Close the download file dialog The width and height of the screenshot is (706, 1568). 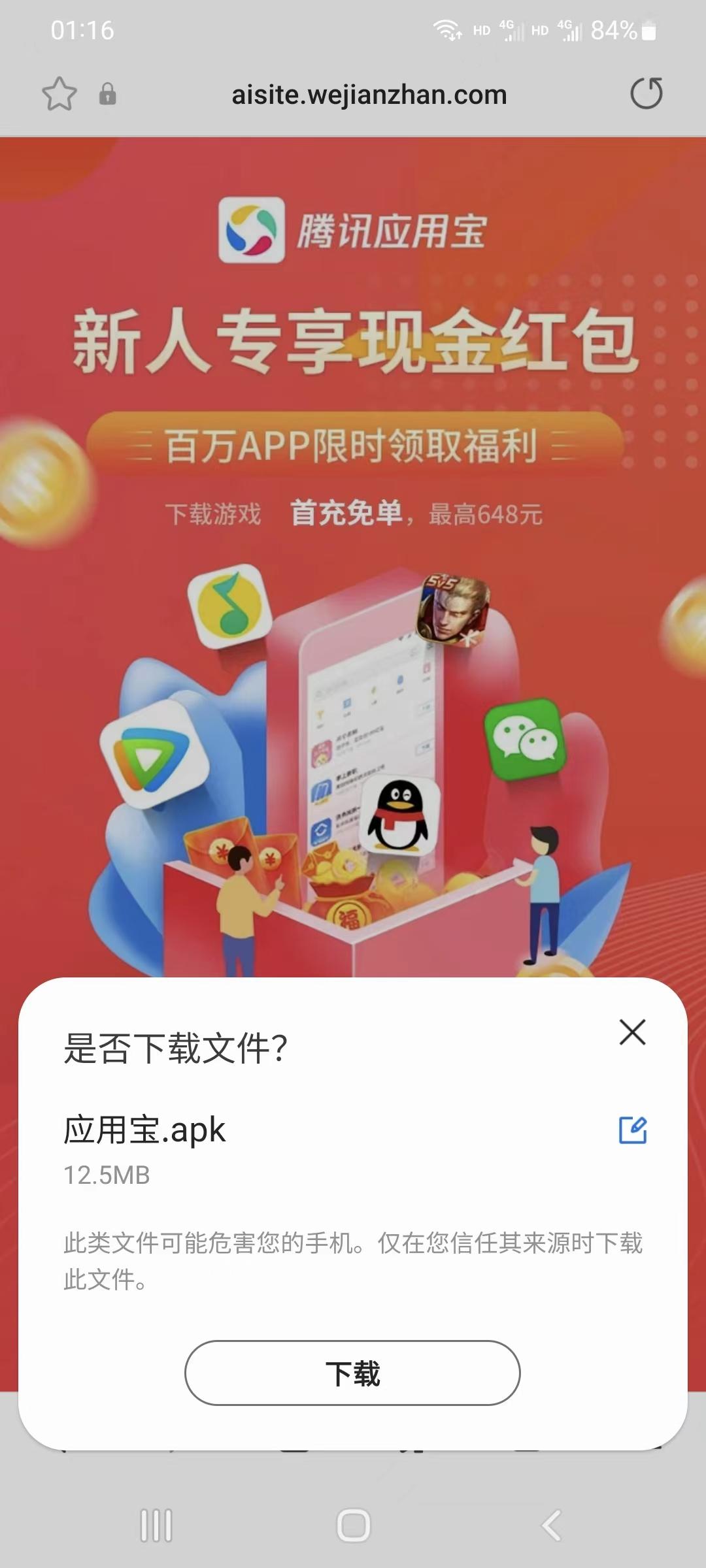point(632,1032)
